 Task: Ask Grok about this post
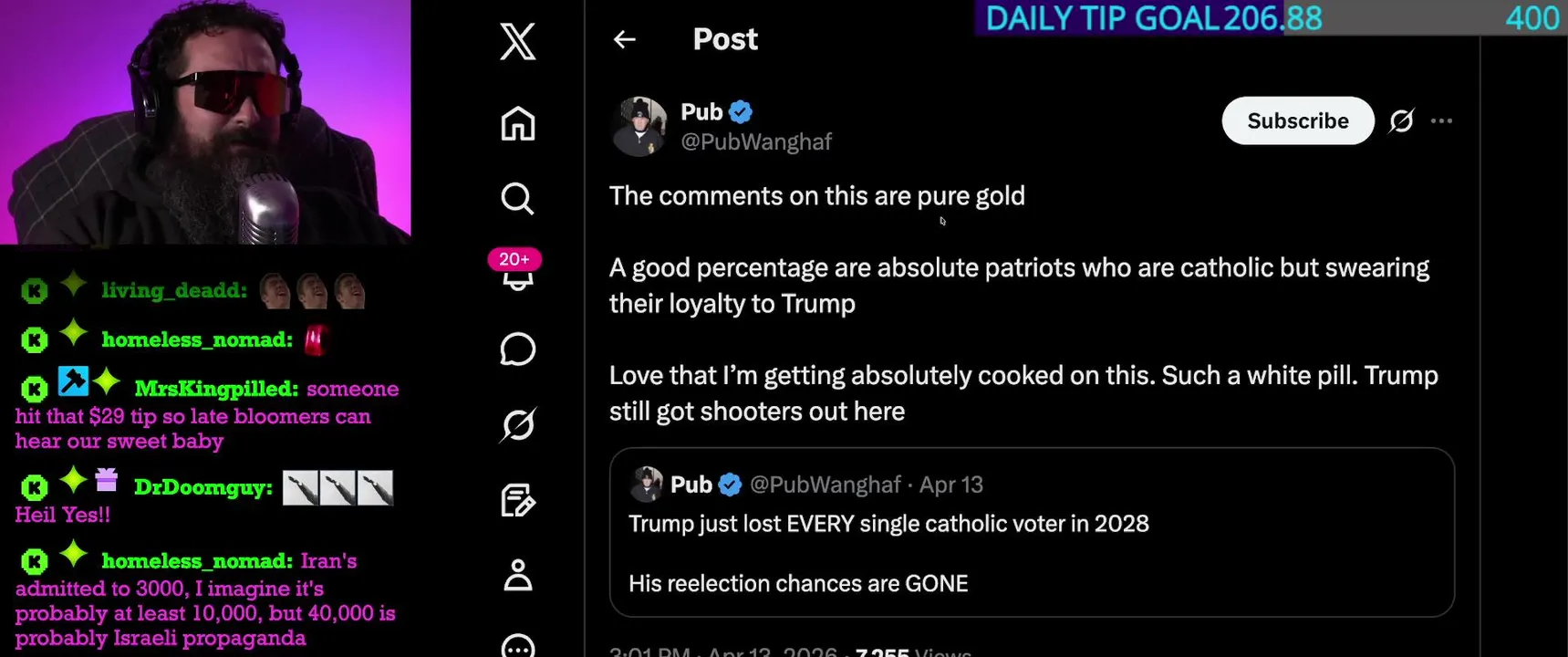tap(1401, 120)
